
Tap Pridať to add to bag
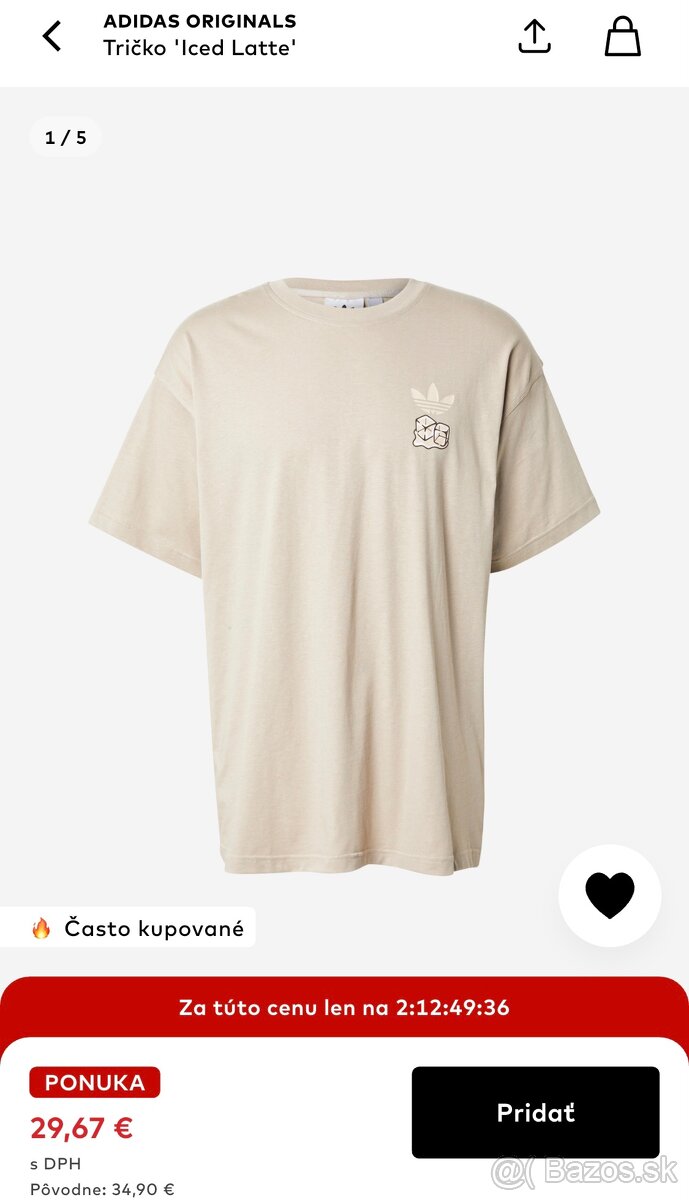(535, 1112)
